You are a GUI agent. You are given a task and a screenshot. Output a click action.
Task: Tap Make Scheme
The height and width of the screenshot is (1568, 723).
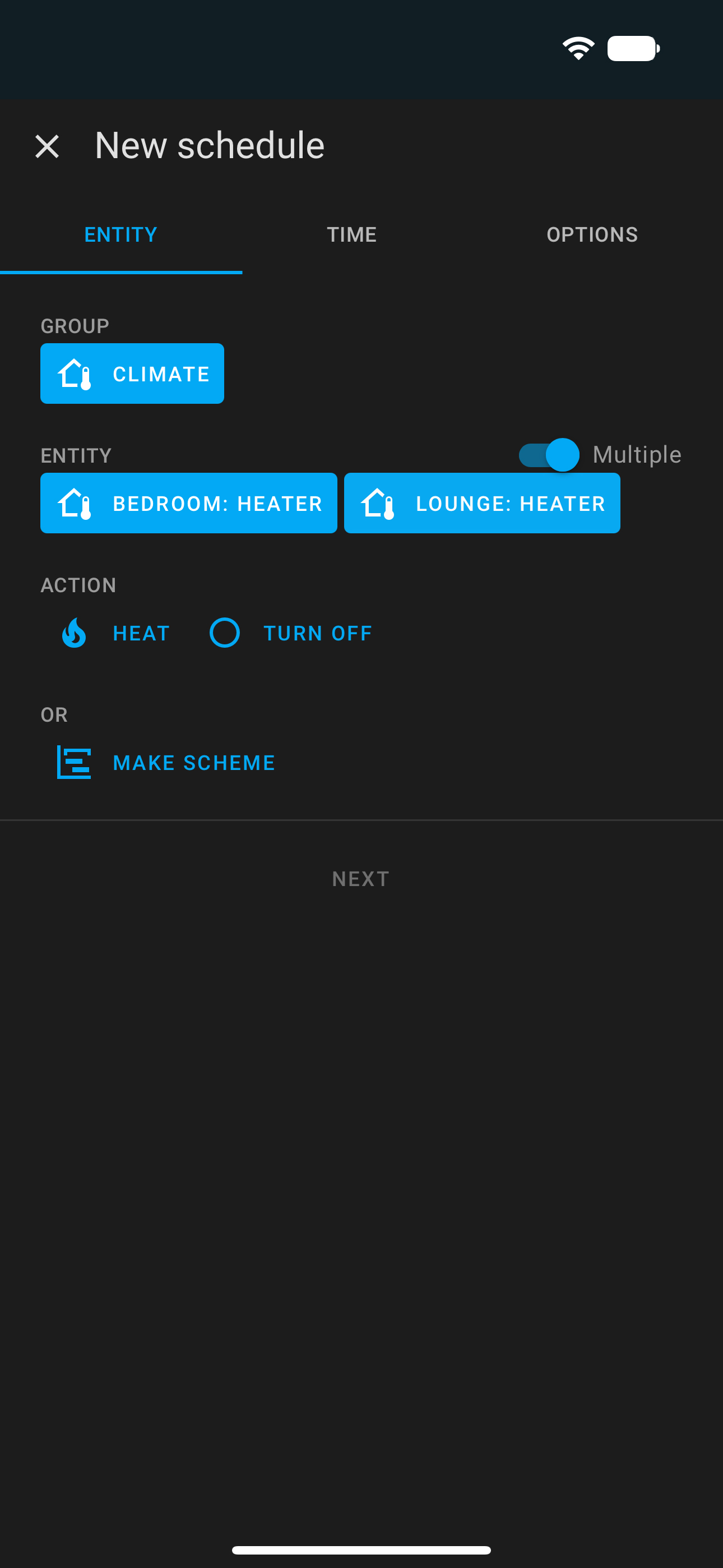click(165, 763)
